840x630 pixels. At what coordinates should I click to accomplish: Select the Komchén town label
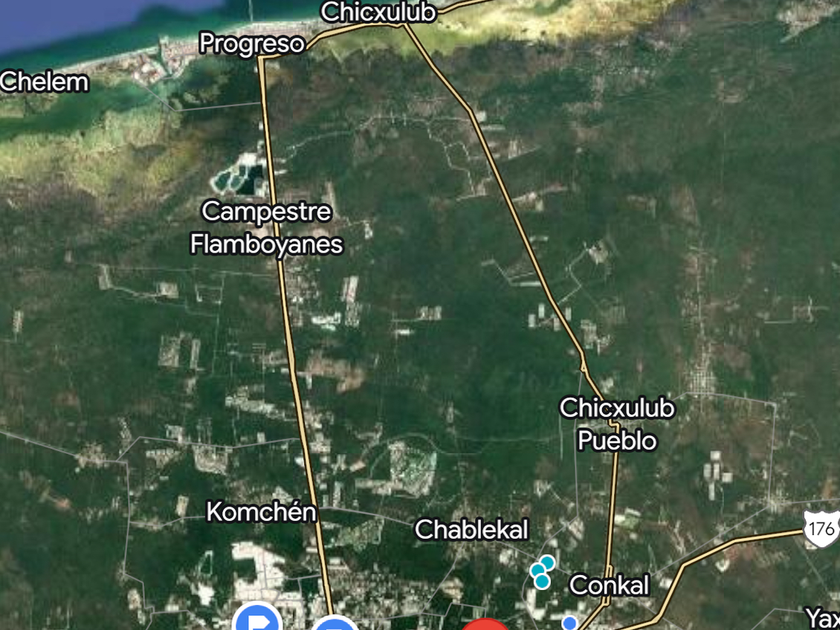click(x=261, y=512)
